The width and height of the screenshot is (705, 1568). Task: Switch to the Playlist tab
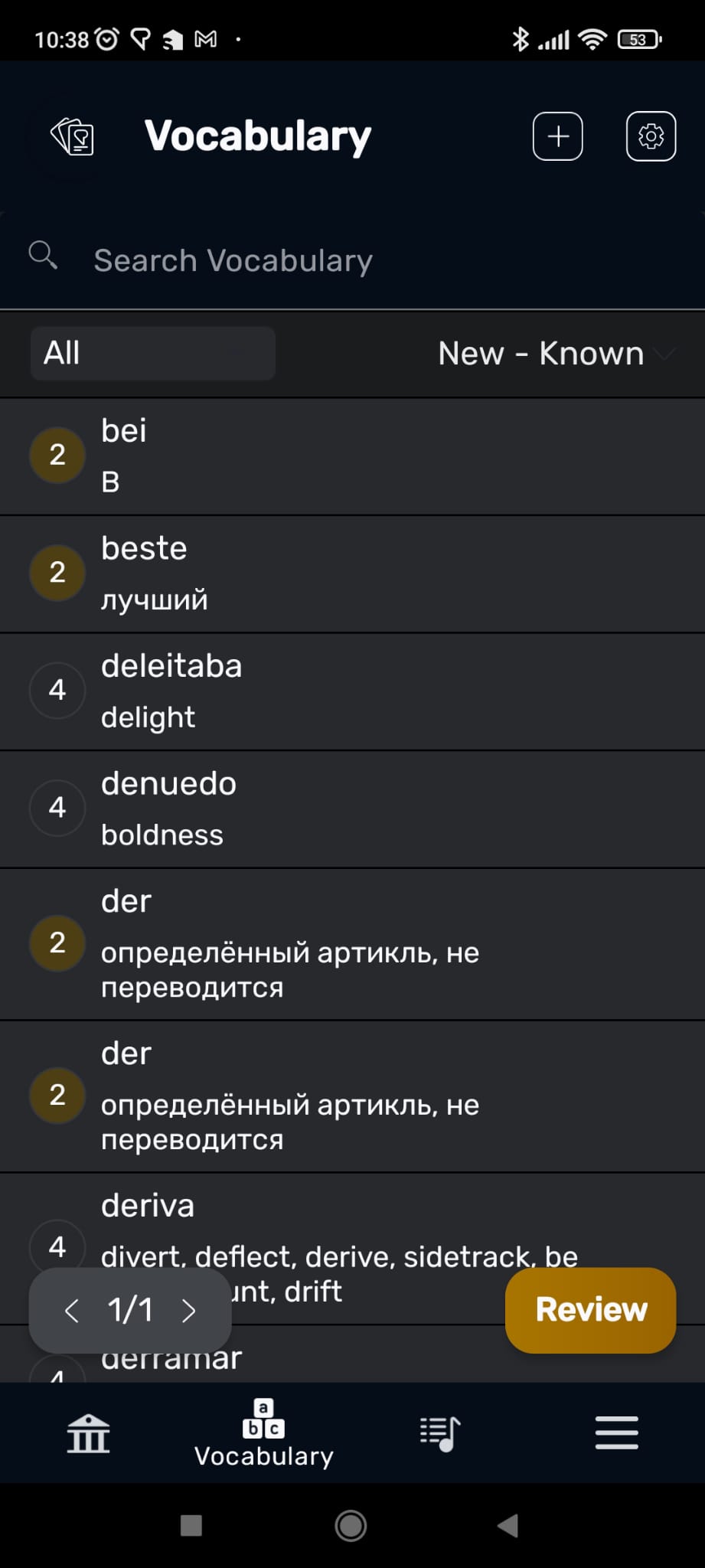(x=440, y=1432)
